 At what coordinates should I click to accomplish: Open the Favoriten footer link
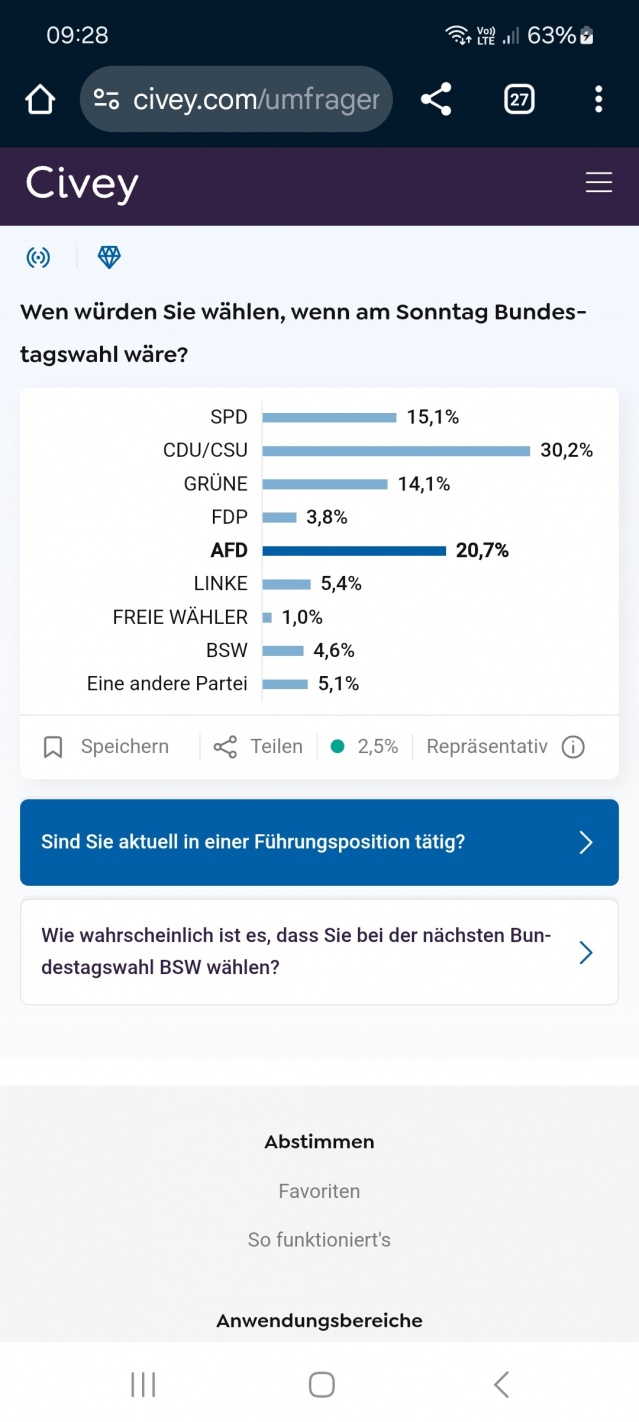point(319,1191)
